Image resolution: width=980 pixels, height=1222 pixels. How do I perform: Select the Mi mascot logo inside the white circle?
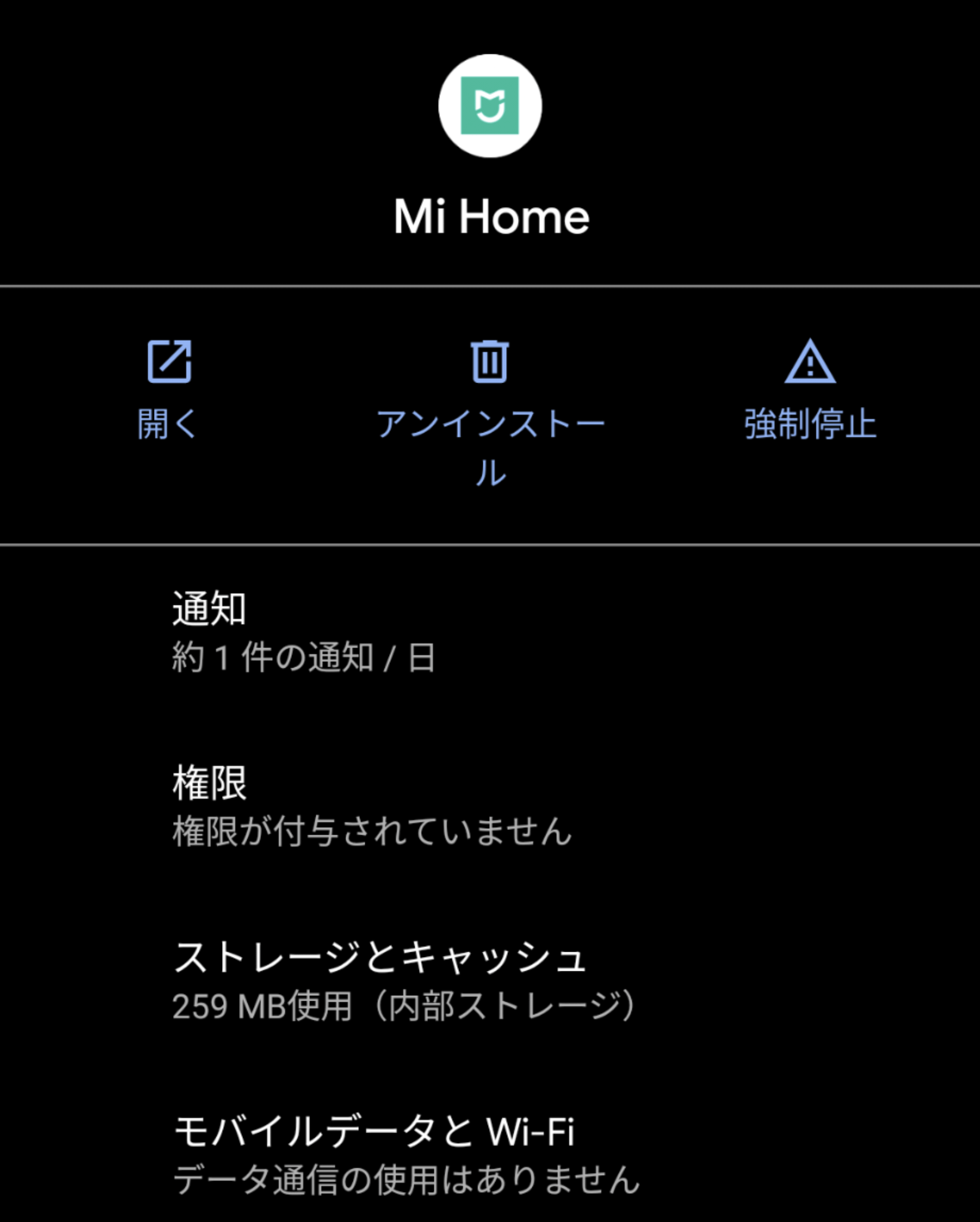(x=488, y=106)
